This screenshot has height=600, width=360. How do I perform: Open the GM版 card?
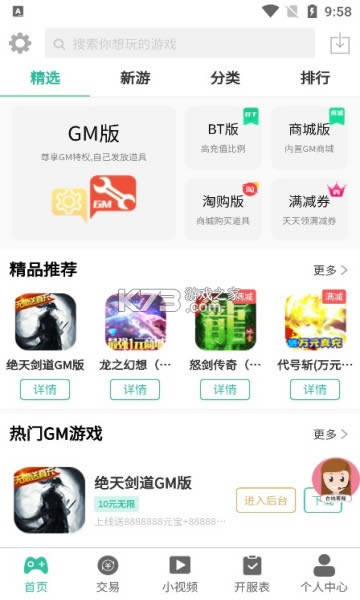point(94,173)
